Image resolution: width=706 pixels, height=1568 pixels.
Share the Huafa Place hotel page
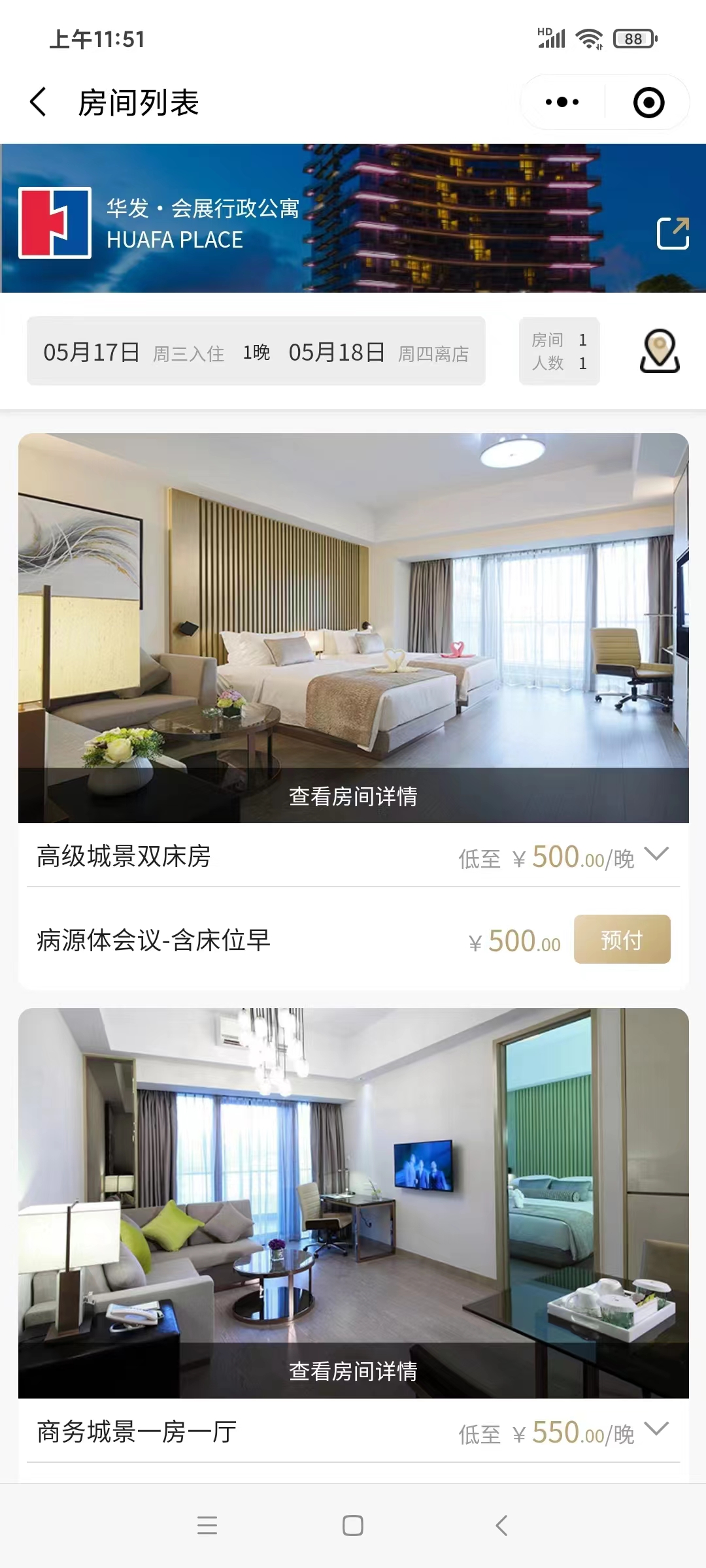[673, 233]
